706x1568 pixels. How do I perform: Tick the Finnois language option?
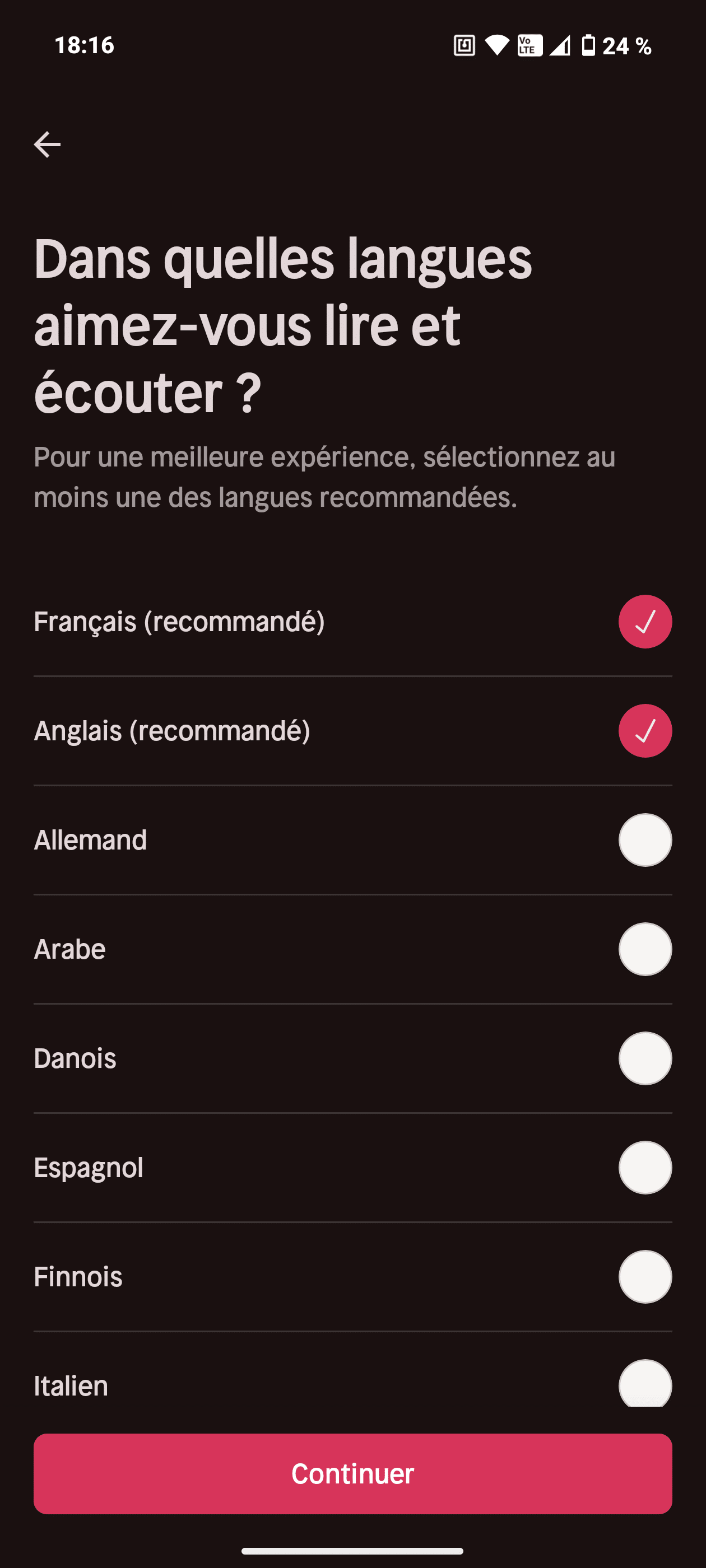[644, 1276]
